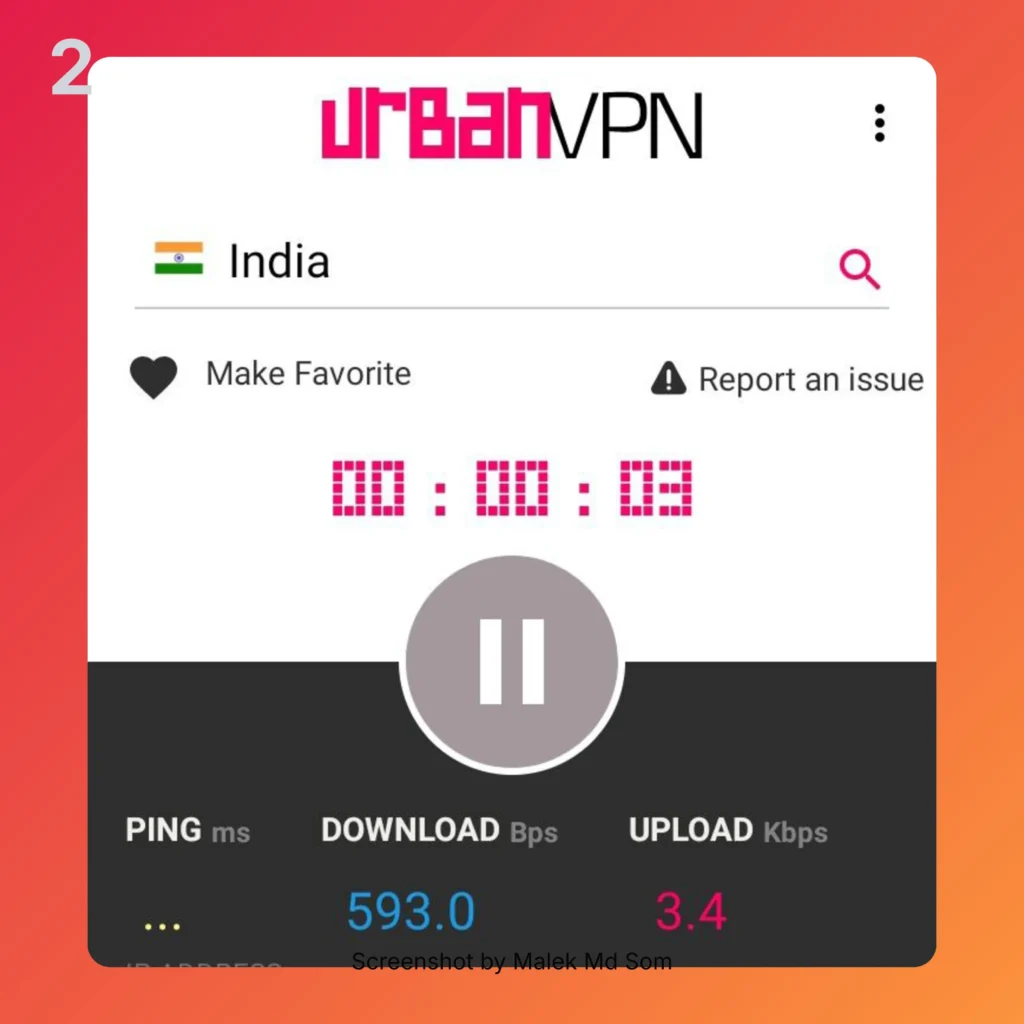Viewport: 1024px width, 1024px height.
Task: Open the three-dot overflow menu
Action: click(879, 123)
